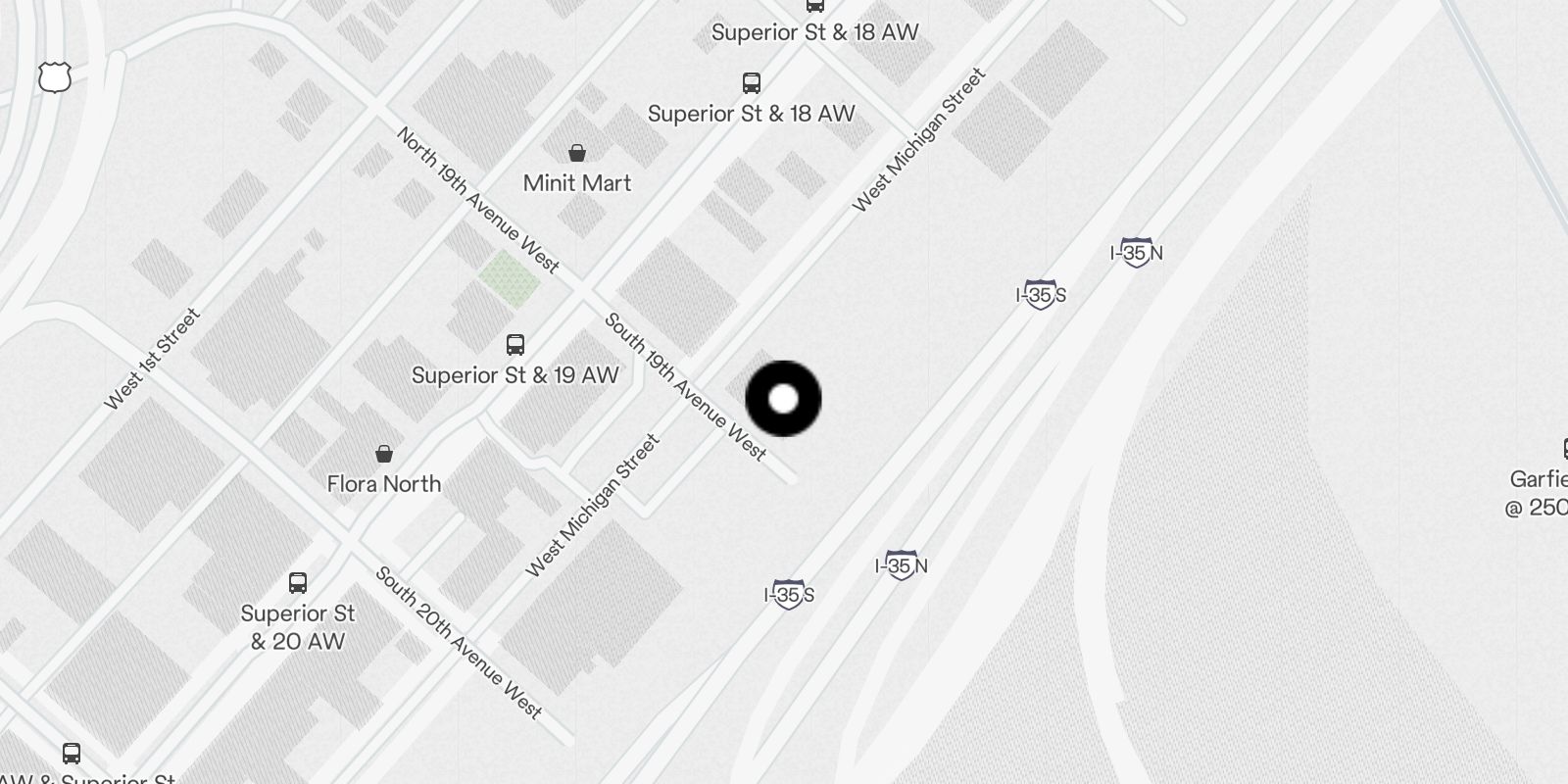Tap the black location pin marker

point(783,399)
